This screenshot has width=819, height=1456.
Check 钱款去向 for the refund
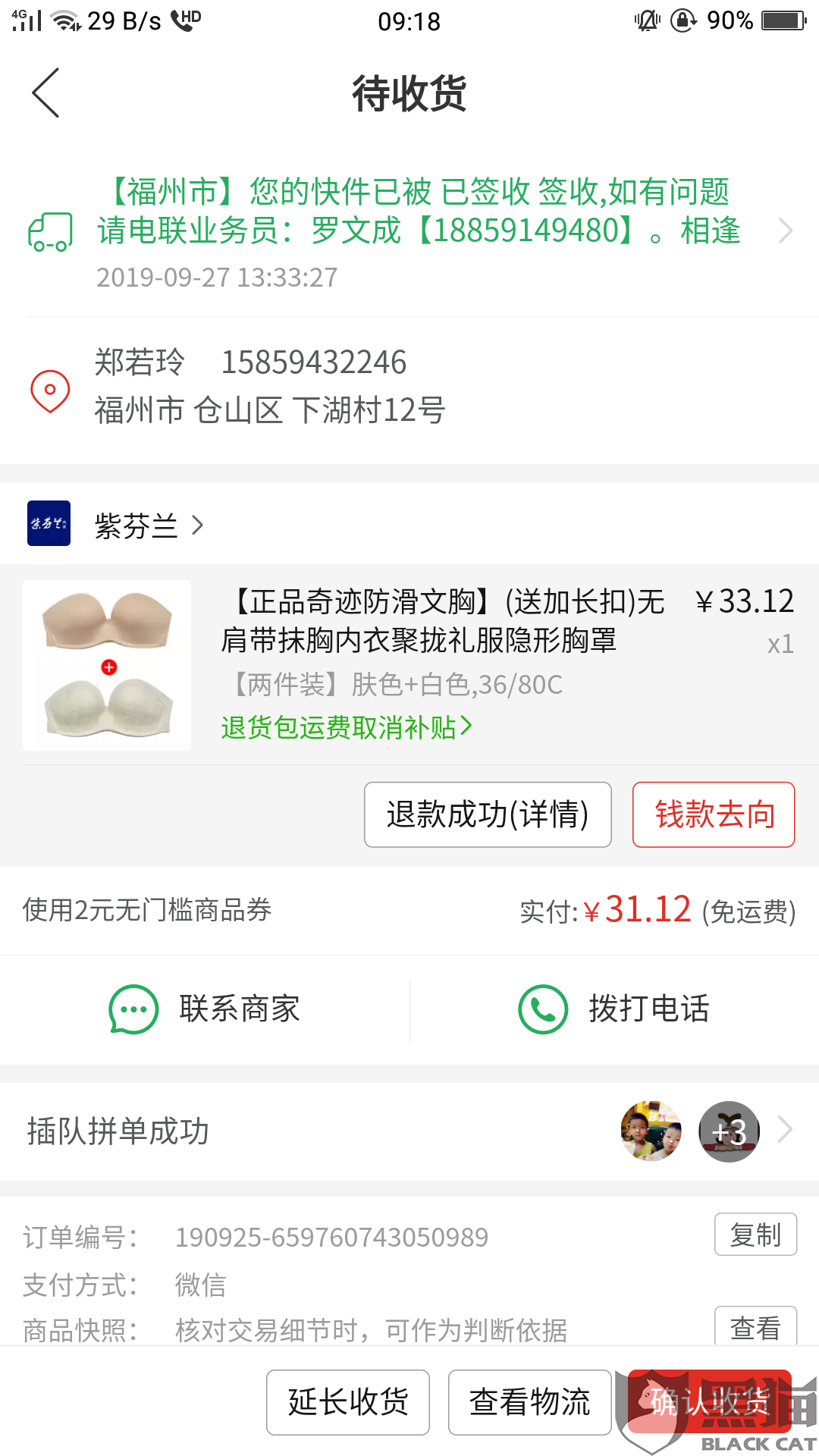tap(714, 814)
